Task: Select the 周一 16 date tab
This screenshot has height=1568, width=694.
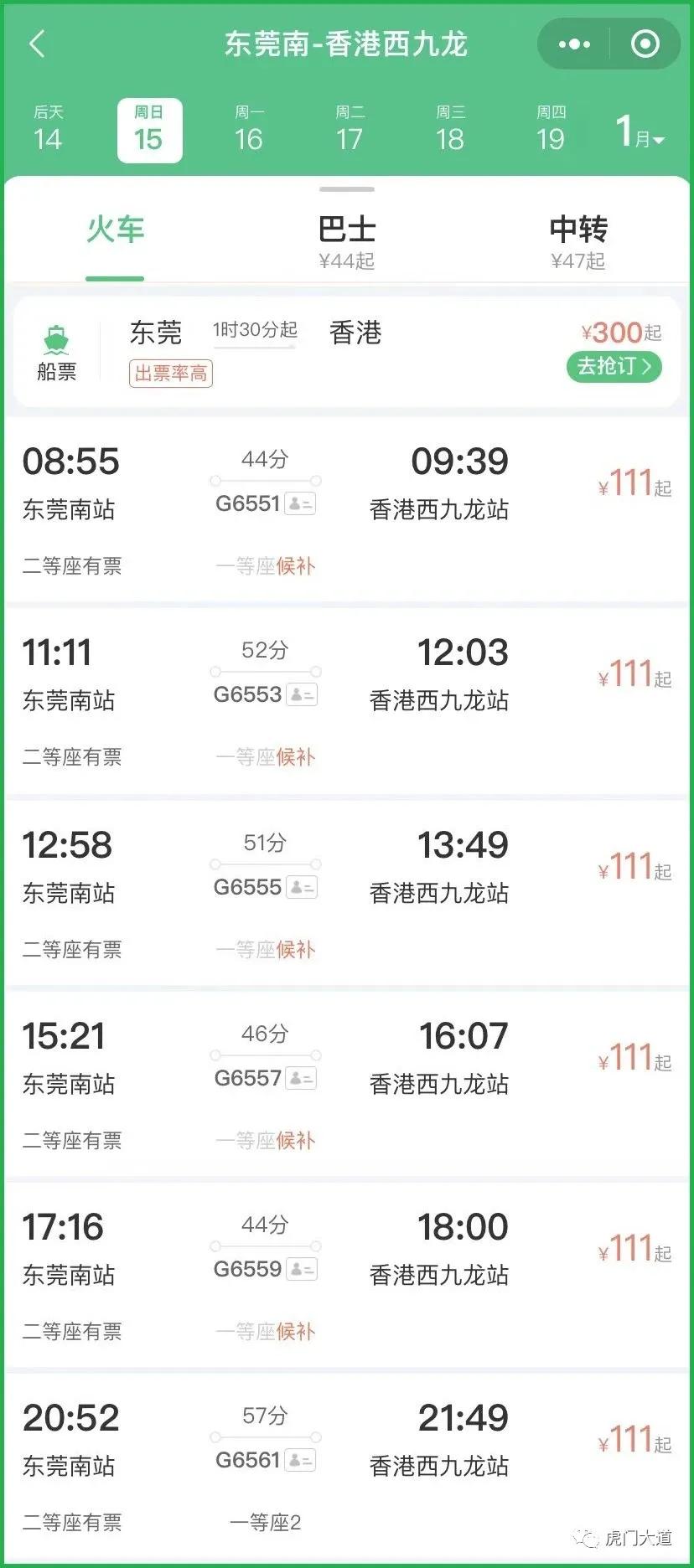Action: tap(248, 127)
